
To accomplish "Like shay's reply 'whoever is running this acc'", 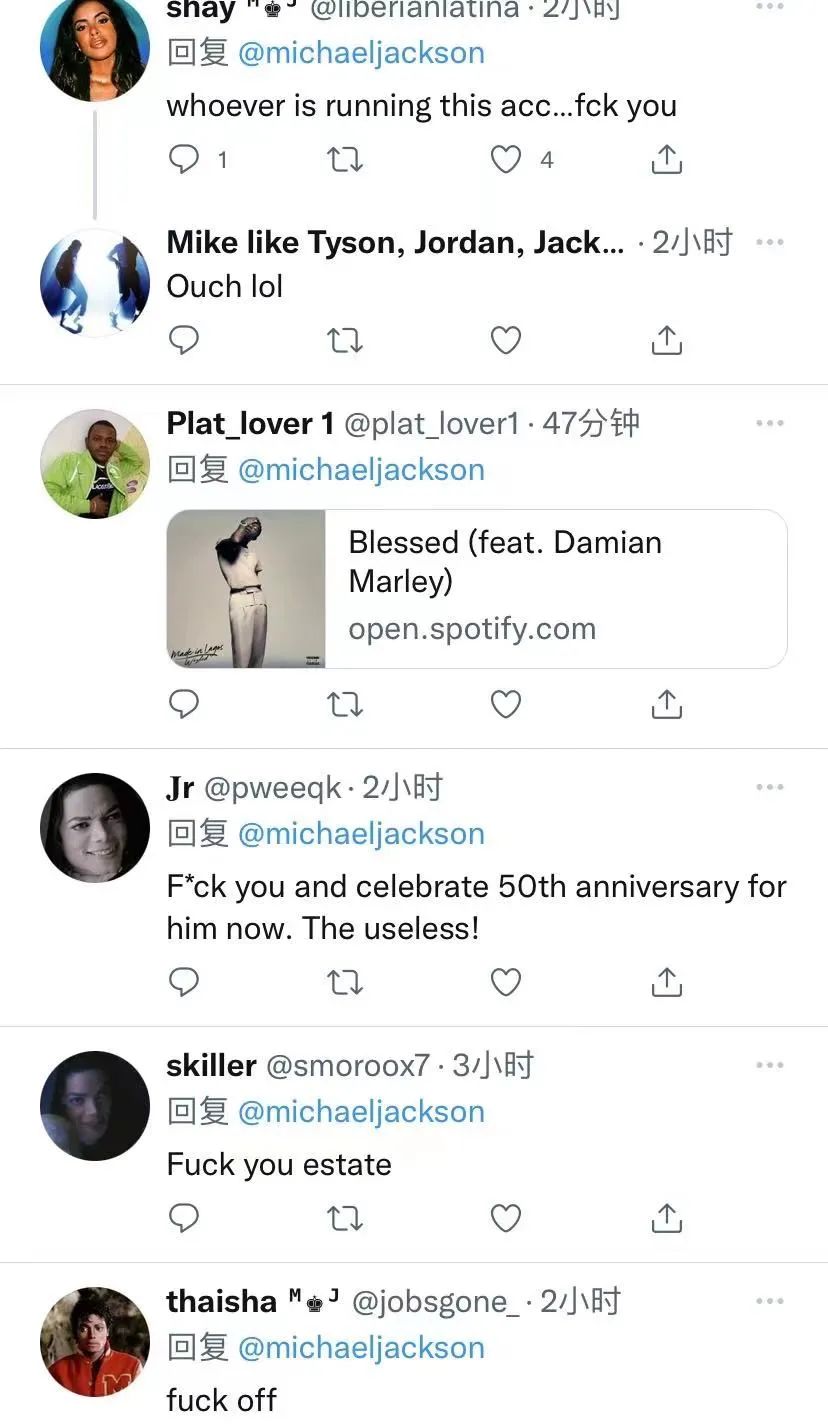I will pyautogui.click(x=506, y=160).
